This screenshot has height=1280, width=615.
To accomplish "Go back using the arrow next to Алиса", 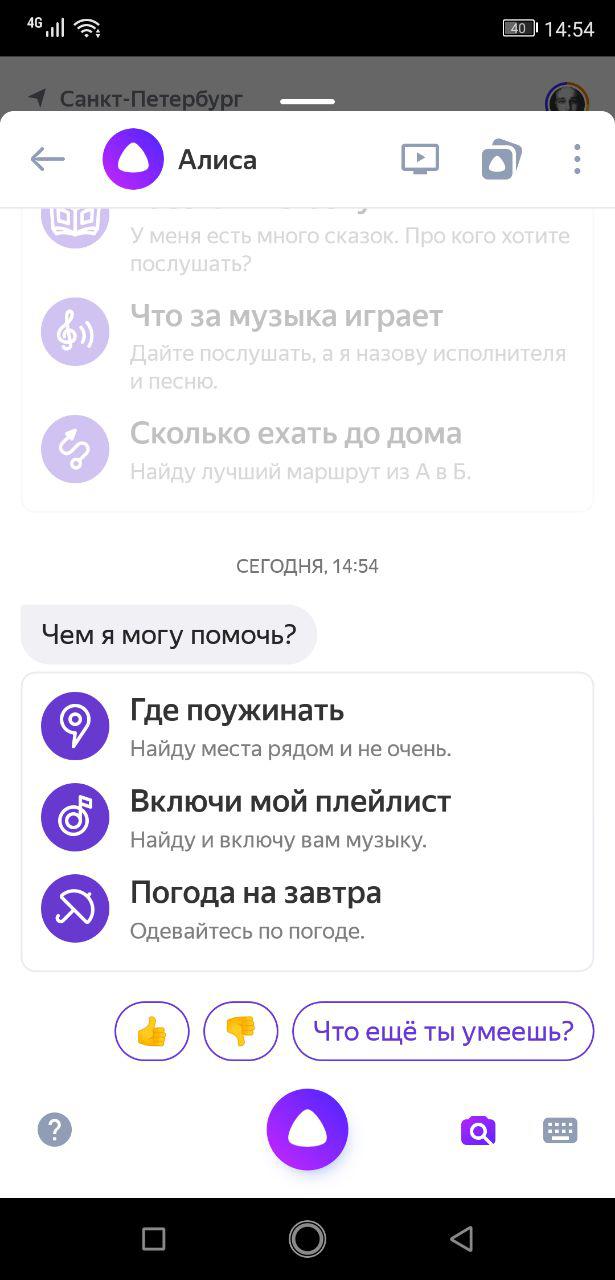I will coord(47,159).
